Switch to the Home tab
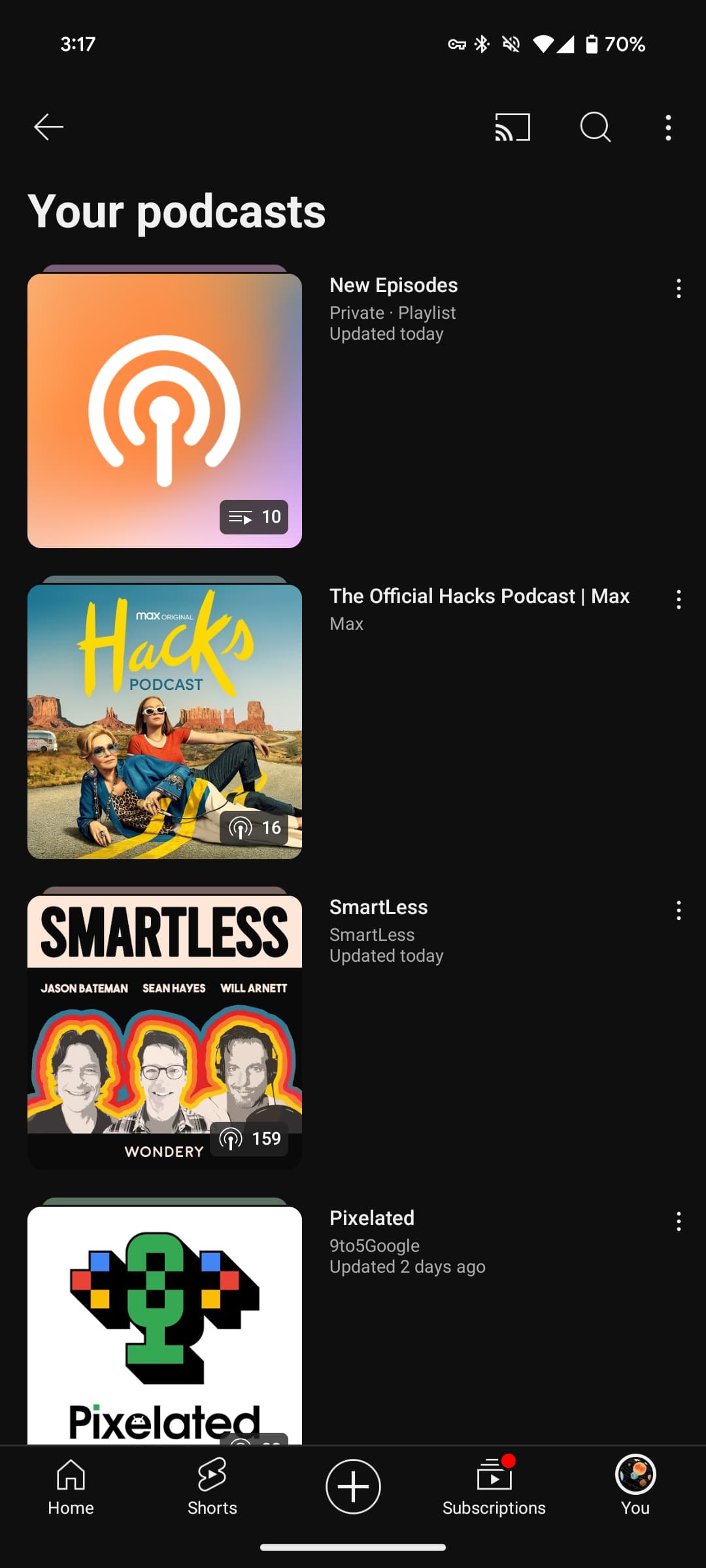 coord(71,1487)
